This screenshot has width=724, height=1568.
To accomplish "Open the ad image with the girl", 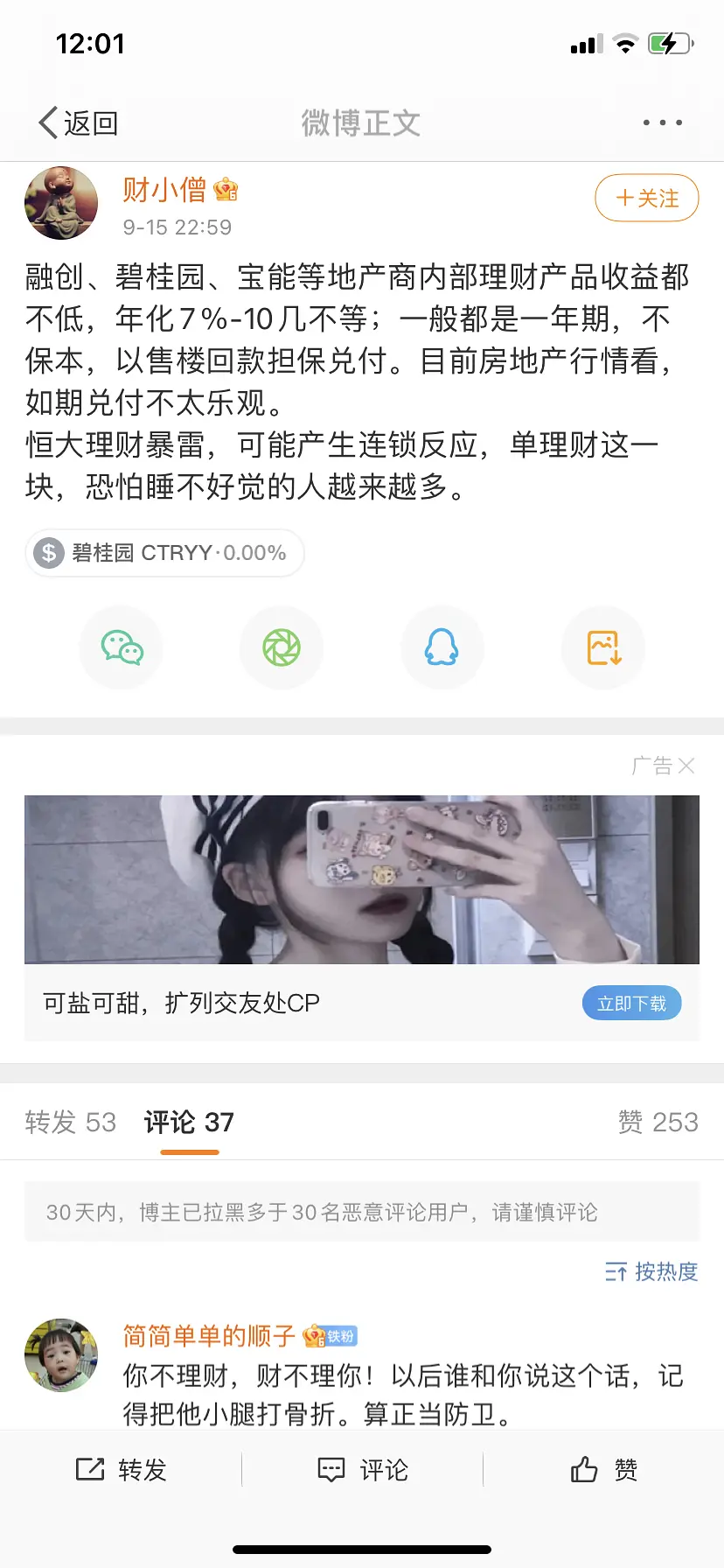I will tap(362, 879).
